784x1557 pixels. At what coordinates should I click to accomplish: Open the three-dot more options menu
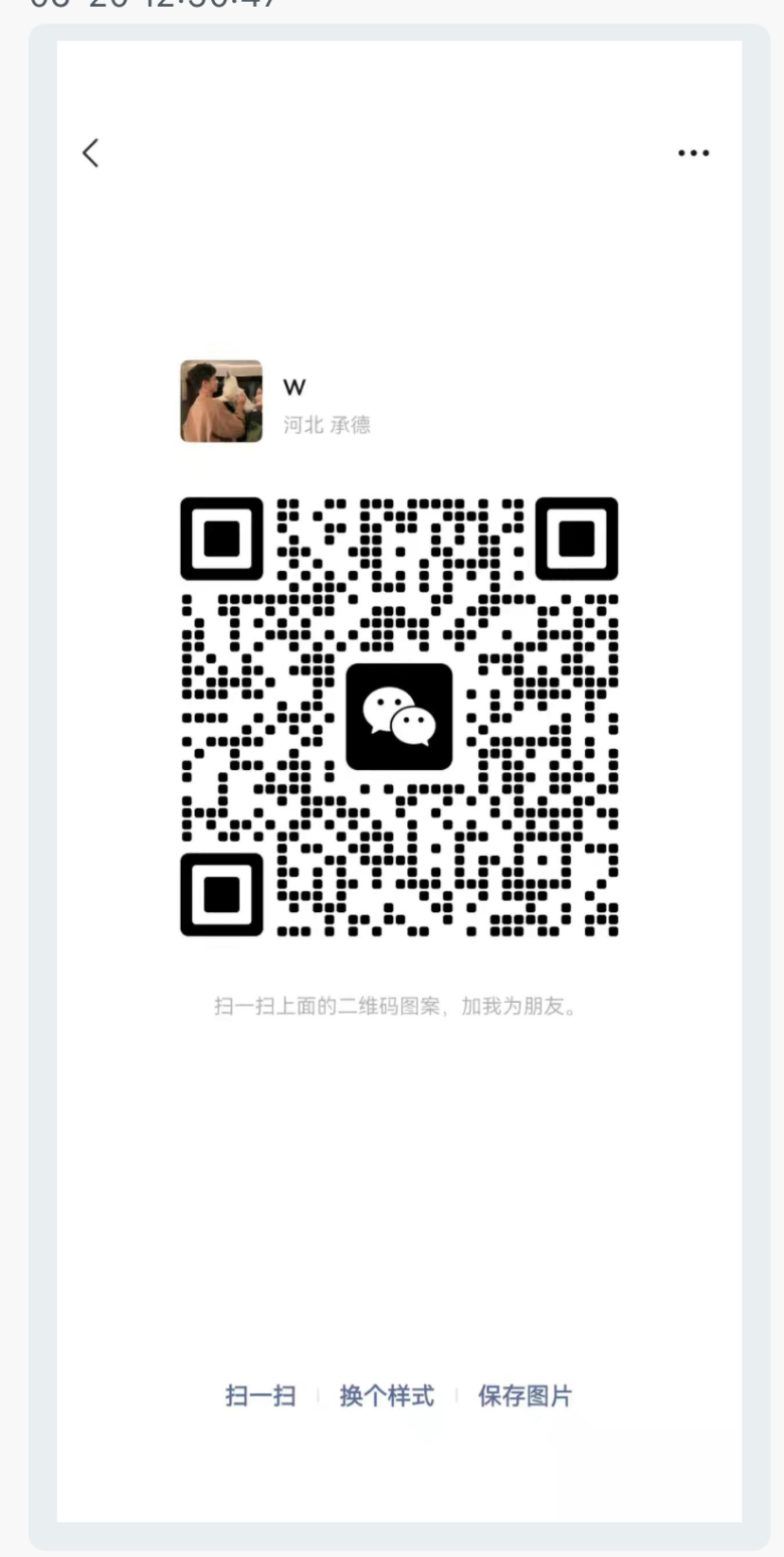click(x=693, y=152)
